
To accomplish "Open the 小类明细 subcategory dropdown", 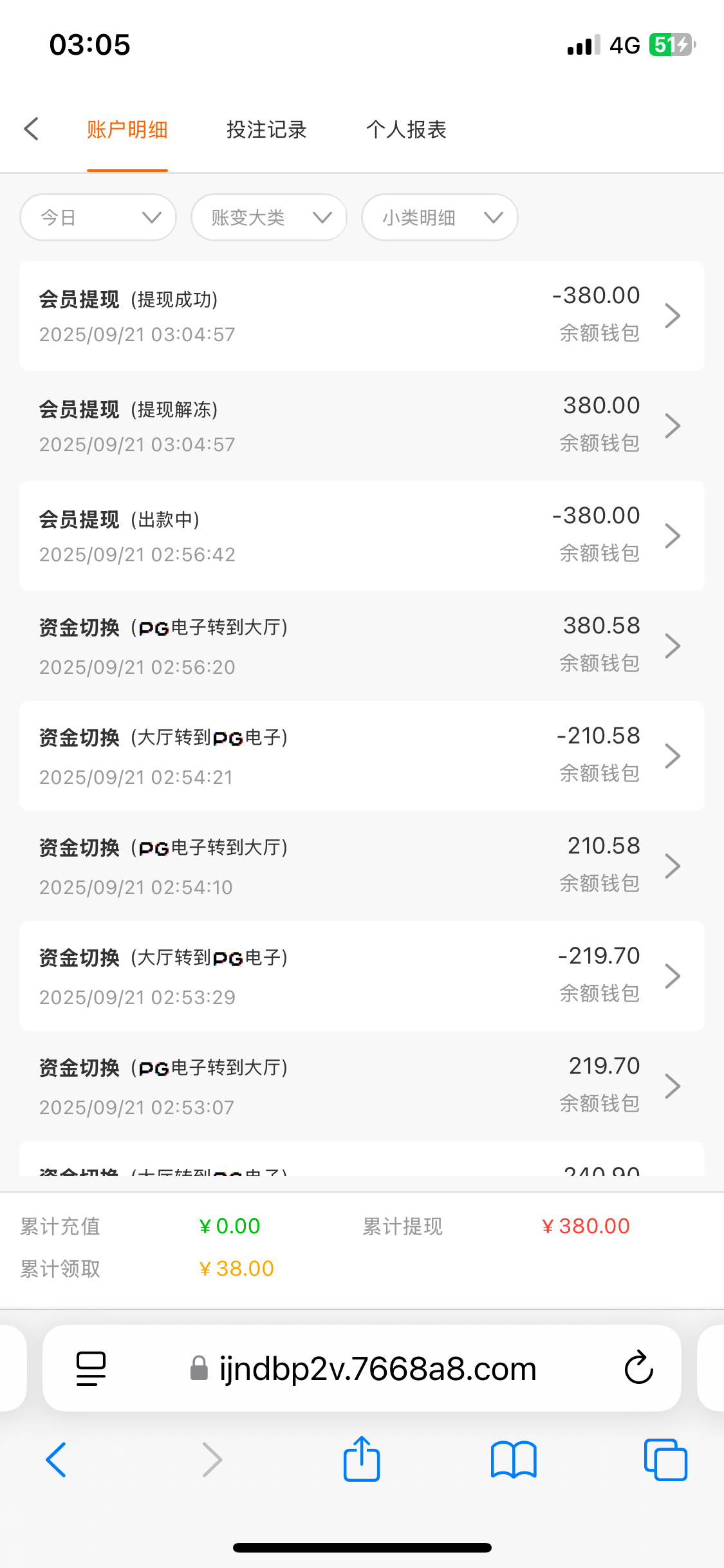I will (x=440, y=218).
